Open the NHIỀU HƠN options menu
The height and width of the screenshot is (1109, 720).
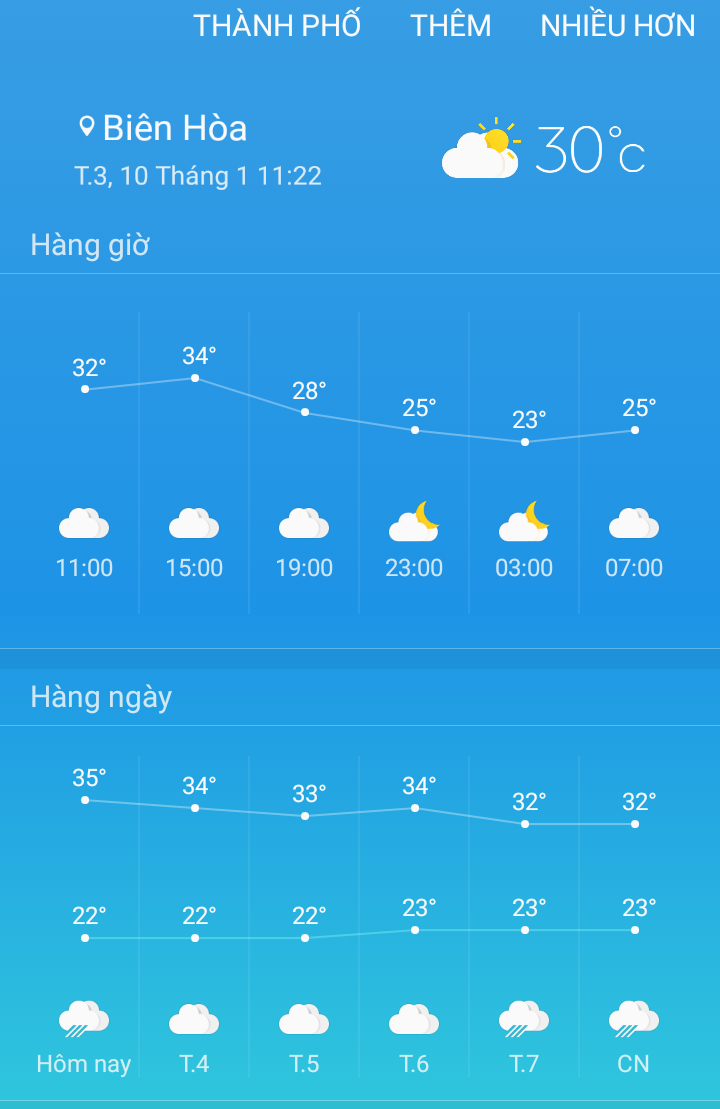(618, 26)
